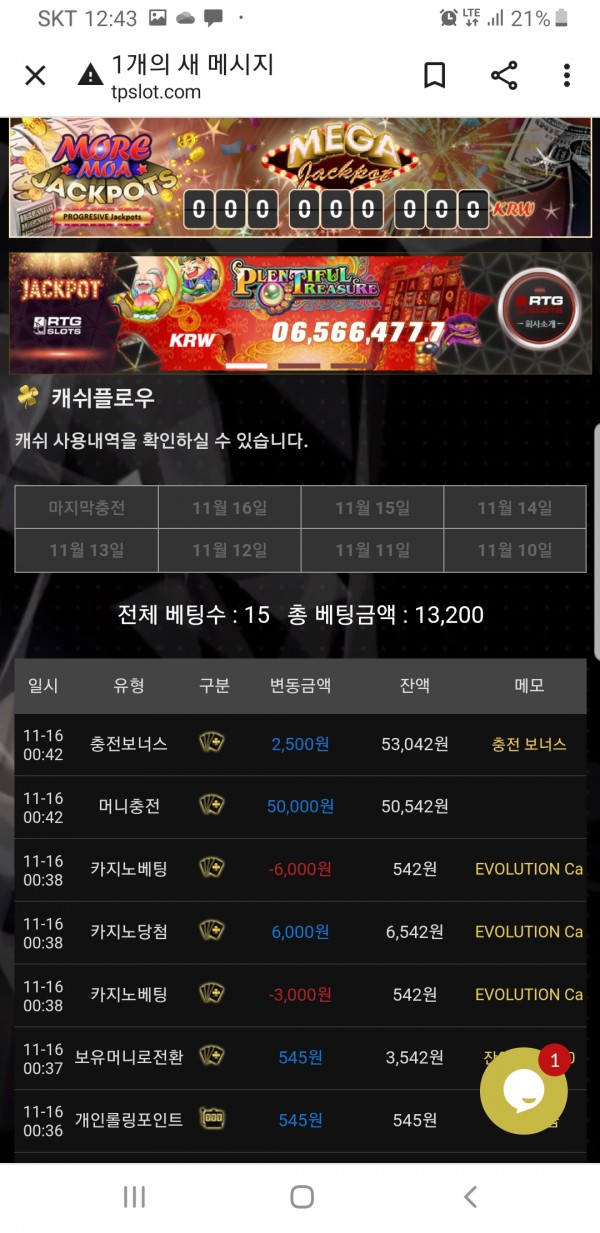Show history for 11월 13일
600x1233 pixels.
(x=87, y=550)
